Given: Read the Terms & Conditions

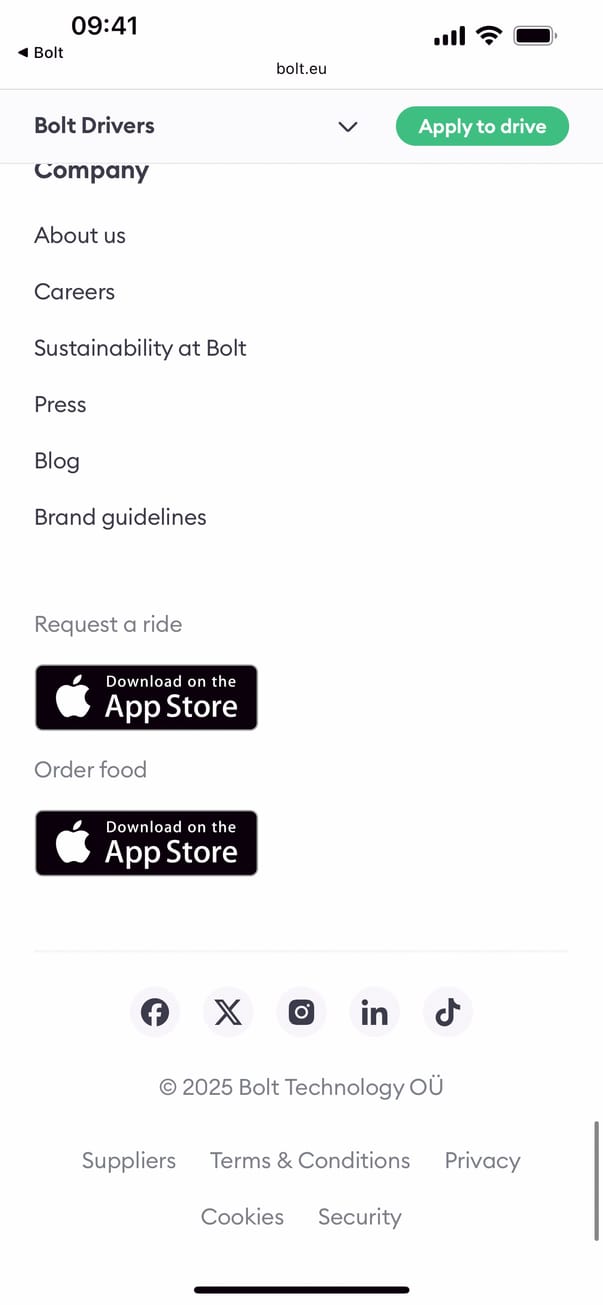Looking at the screenshot, I should (310, 1161).
